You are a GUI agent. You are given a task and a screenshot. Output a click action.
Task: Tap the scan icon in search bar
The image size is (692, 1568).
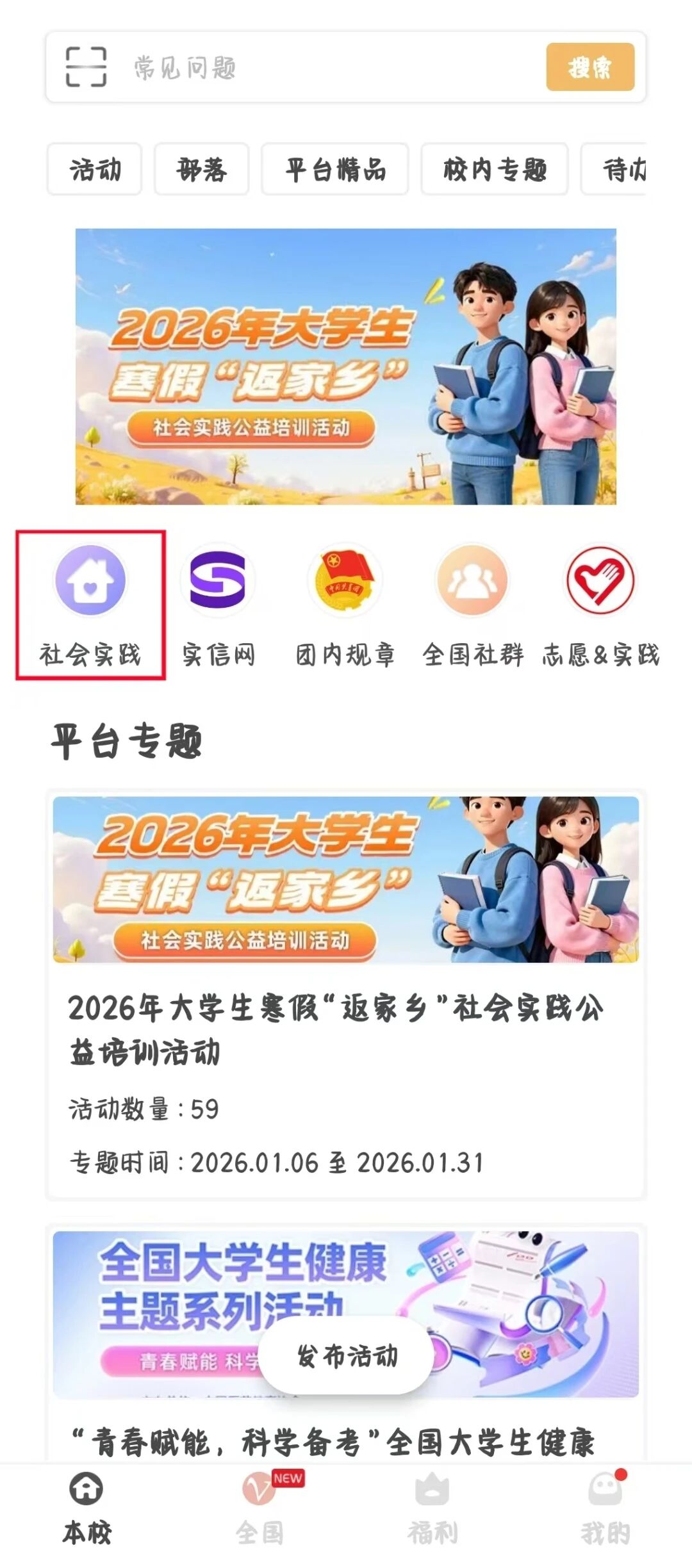pyautogui.click(x=86, y=67)
